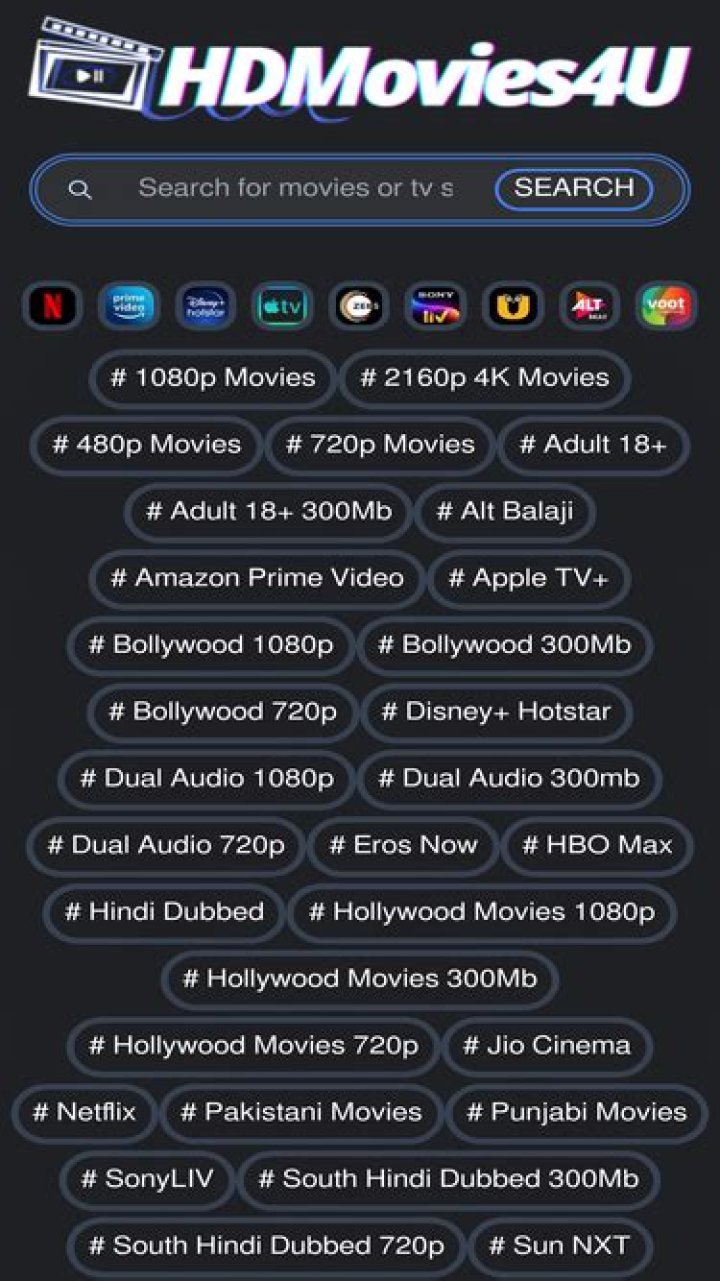Open the HBO Max tag
The height and width of the screenshot is (1281, 720).
[597, 845]
